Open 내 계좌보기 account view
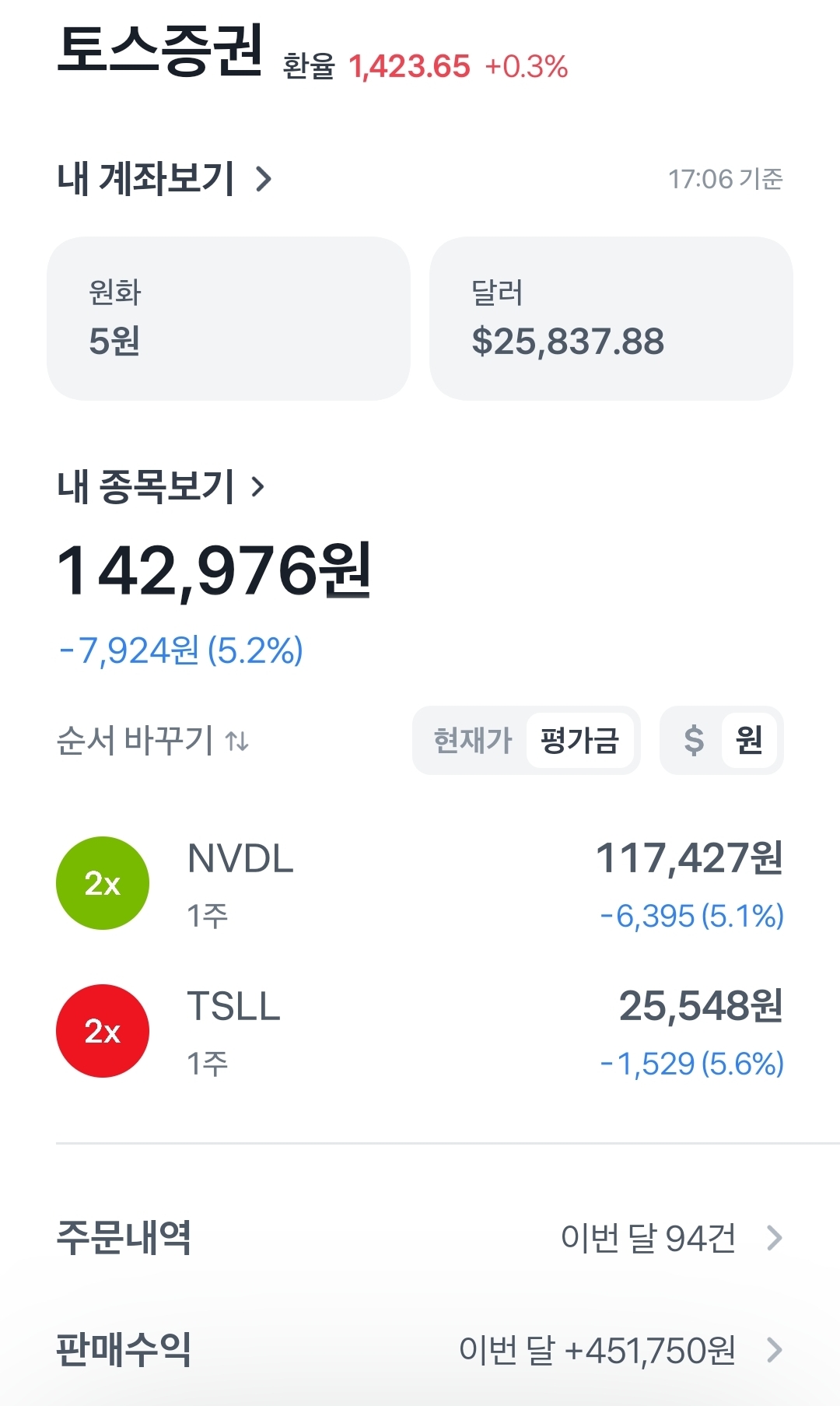Screen dimensions: 840x1406 click(164, 179)
